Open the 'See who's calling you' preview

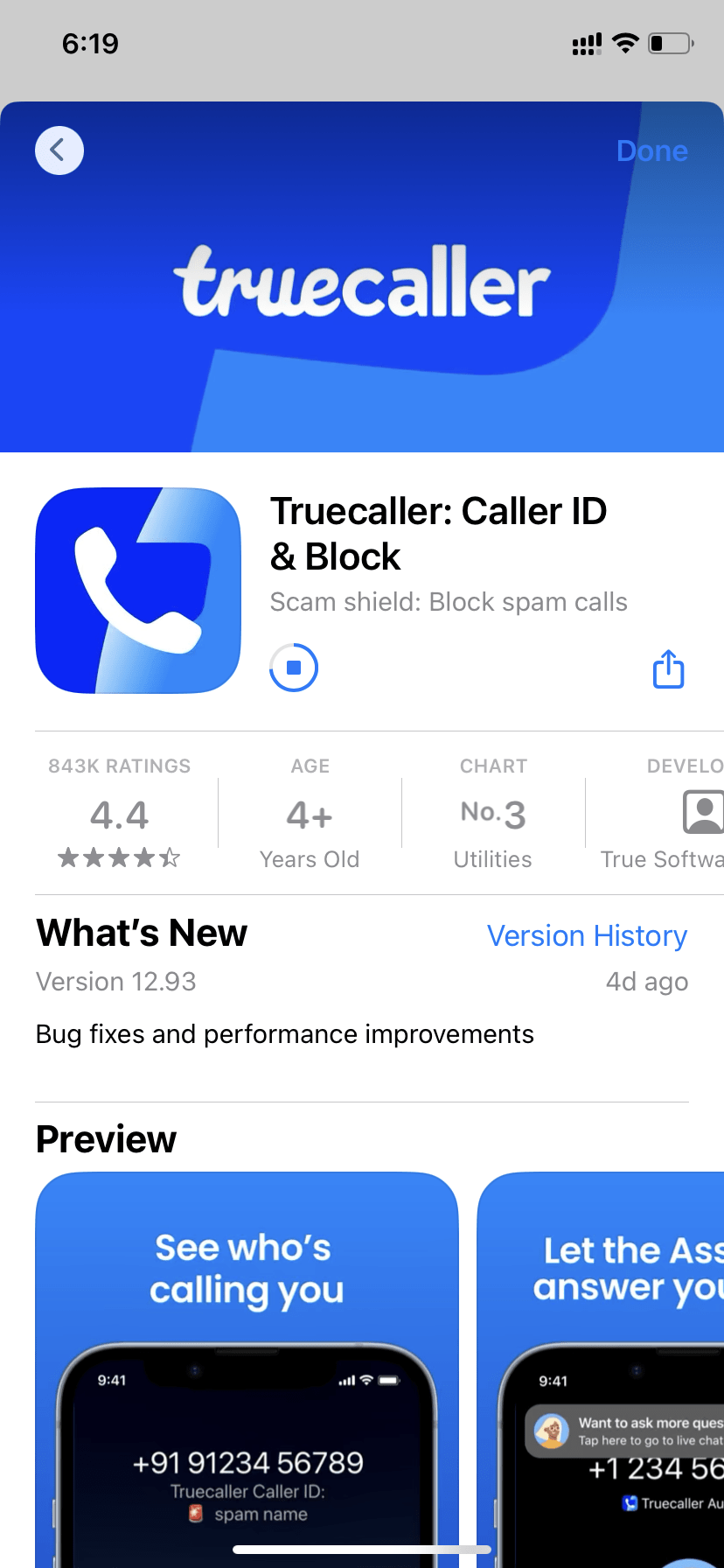tap(246, 1365)
